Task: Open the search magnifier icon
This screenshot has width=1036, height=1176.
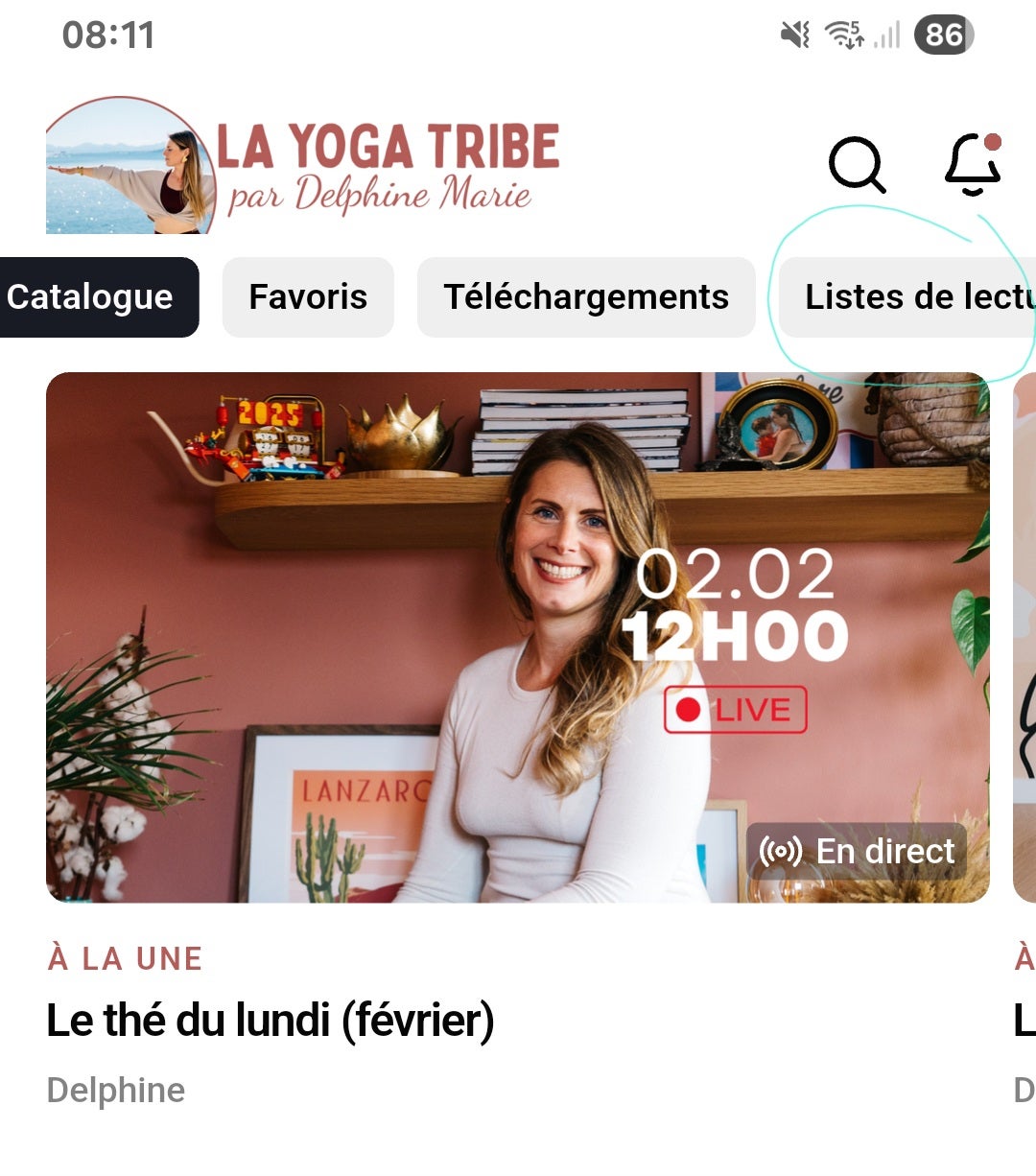Action: [x=856, y=164]
